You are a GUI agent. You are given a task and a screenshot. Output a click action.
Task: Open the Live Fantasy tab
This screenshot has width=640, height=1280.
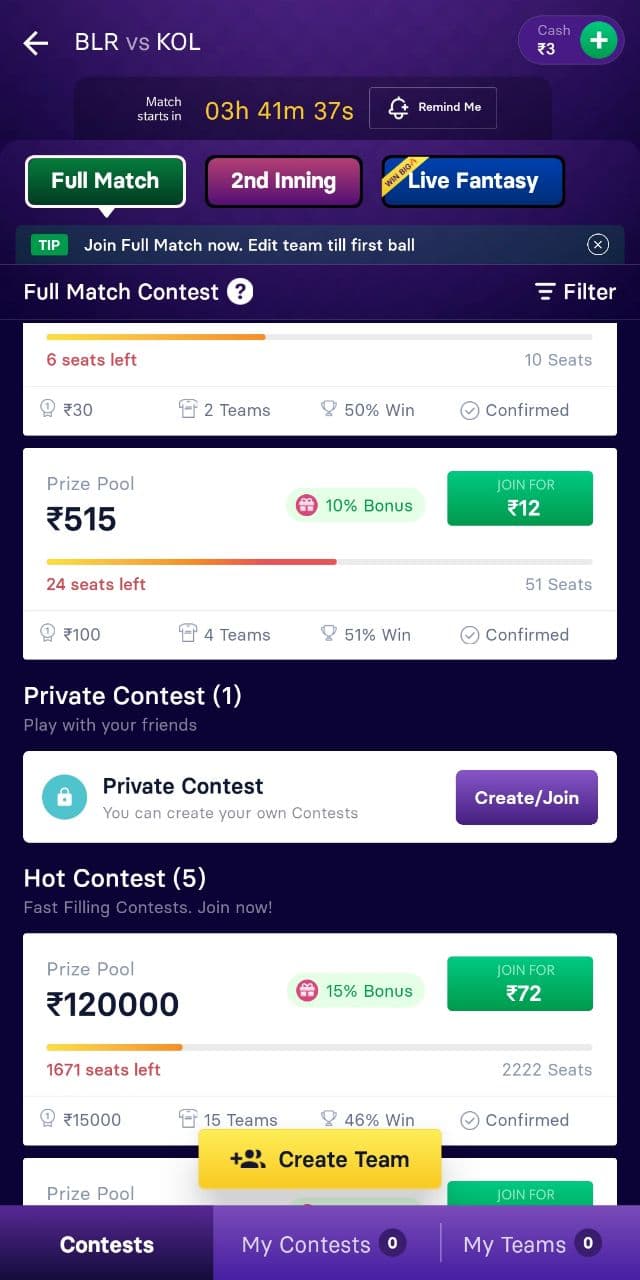473,181
